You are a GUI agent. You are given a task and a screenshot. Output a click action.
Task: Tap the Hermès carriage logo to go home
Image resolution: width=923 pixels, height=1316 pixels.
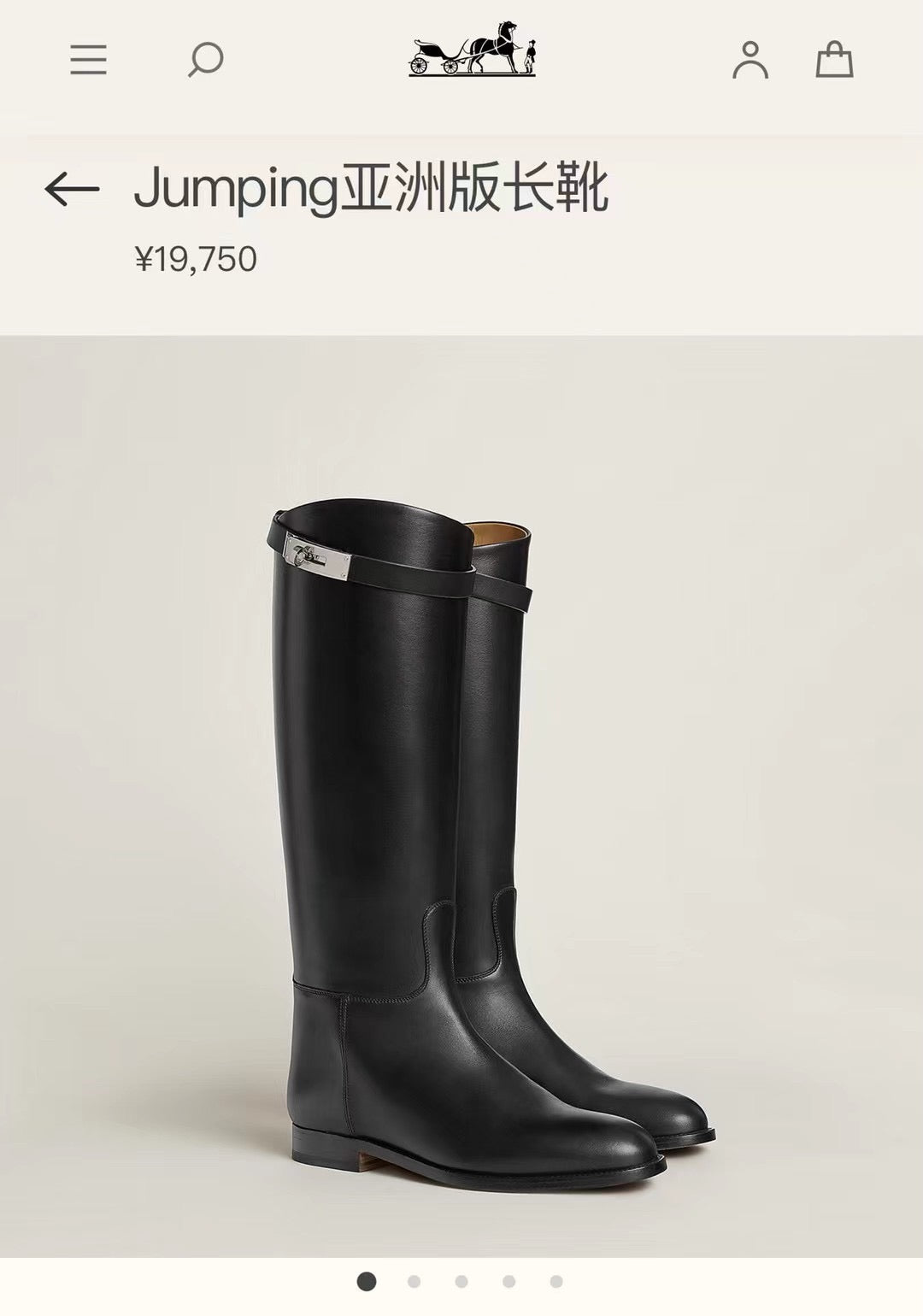(x=472, y=56)
